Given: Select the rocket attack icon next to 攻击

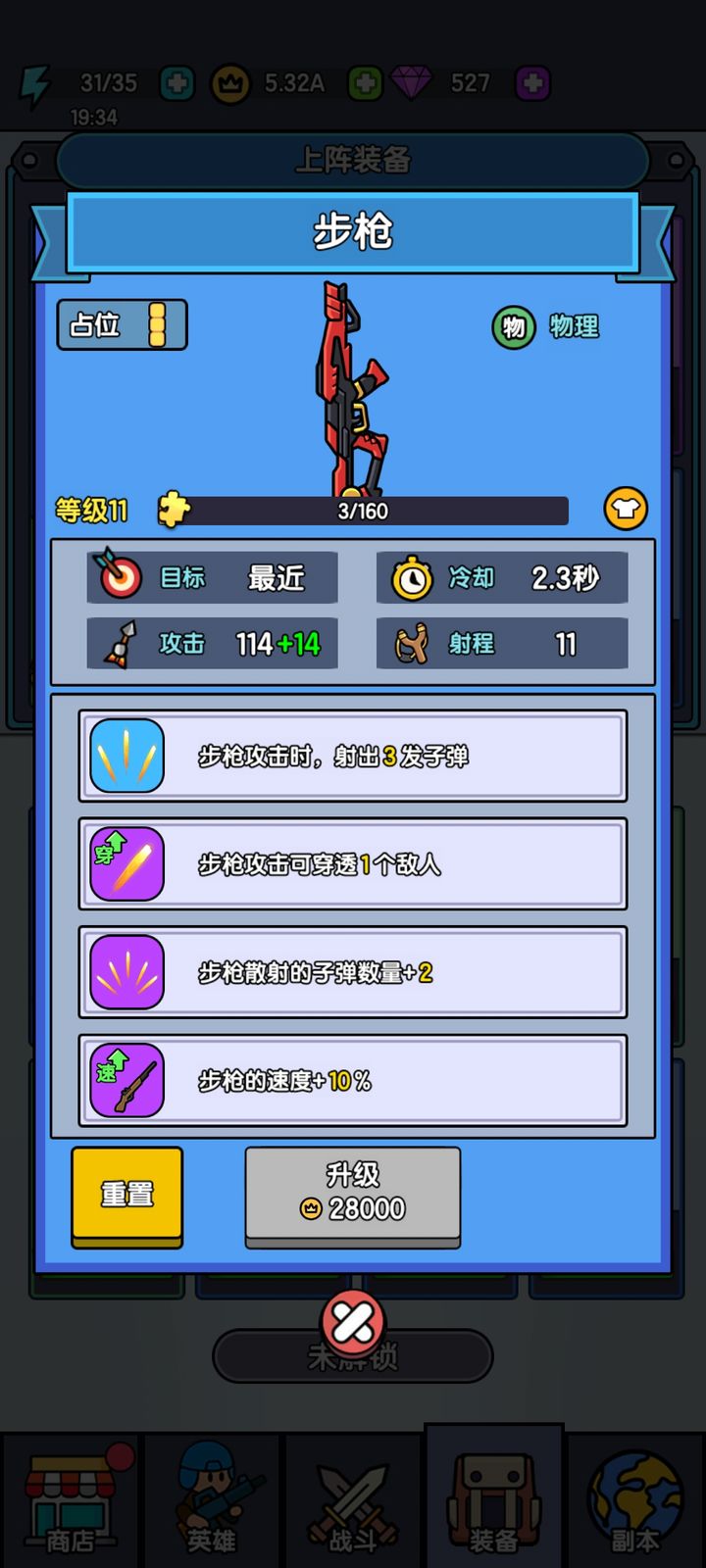Looking at the screenshot, I should click(119, 643).
